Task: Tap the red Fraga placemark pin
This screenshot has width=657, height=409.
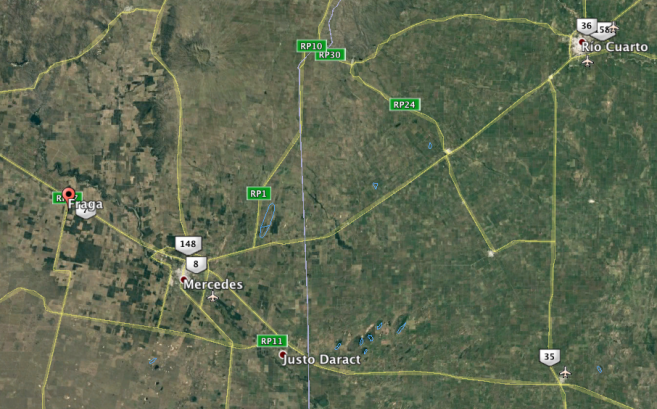Action: pyautogui.click(x=68, y=194)
